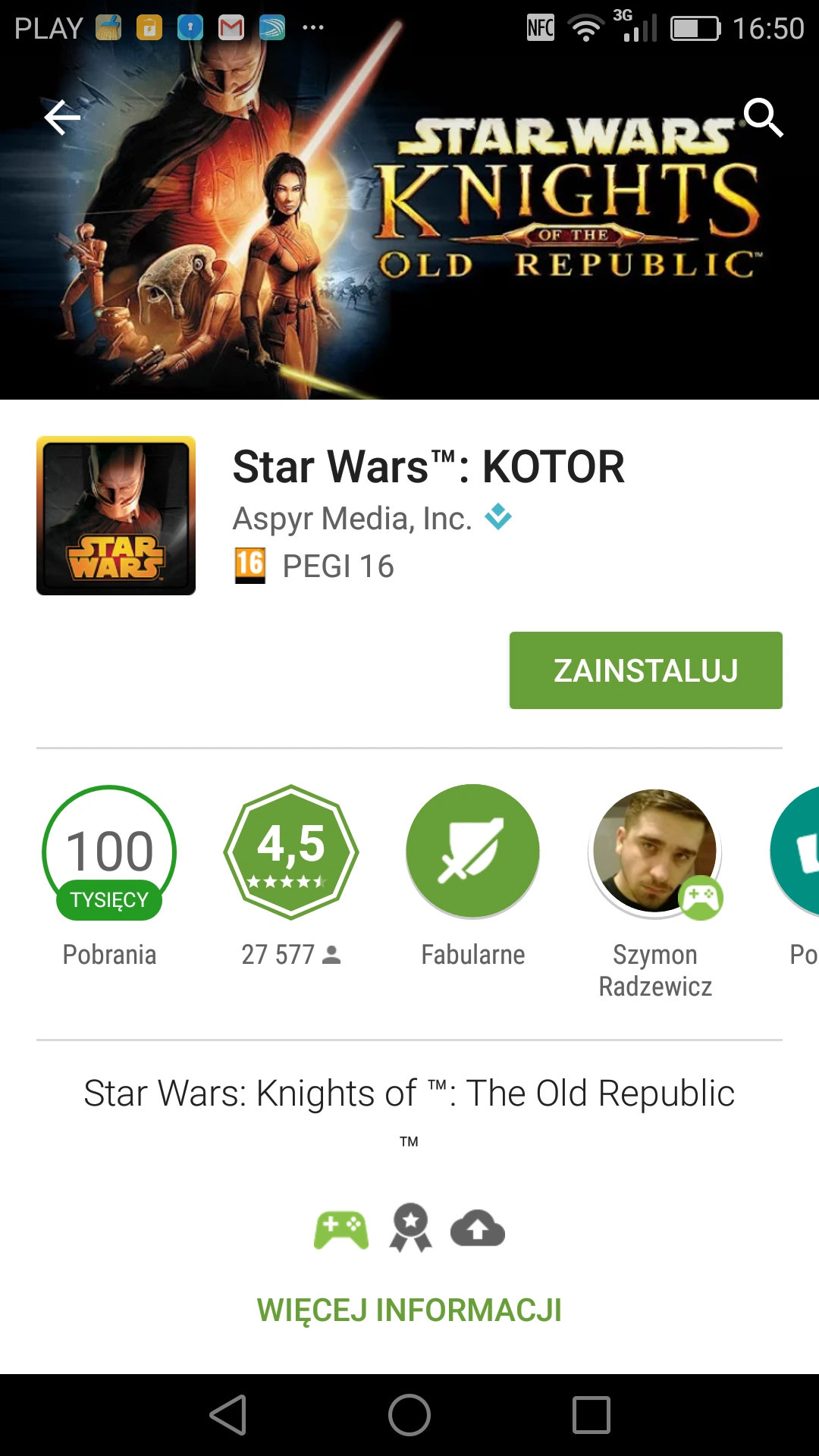Open the Fabularne category badge

473,852
